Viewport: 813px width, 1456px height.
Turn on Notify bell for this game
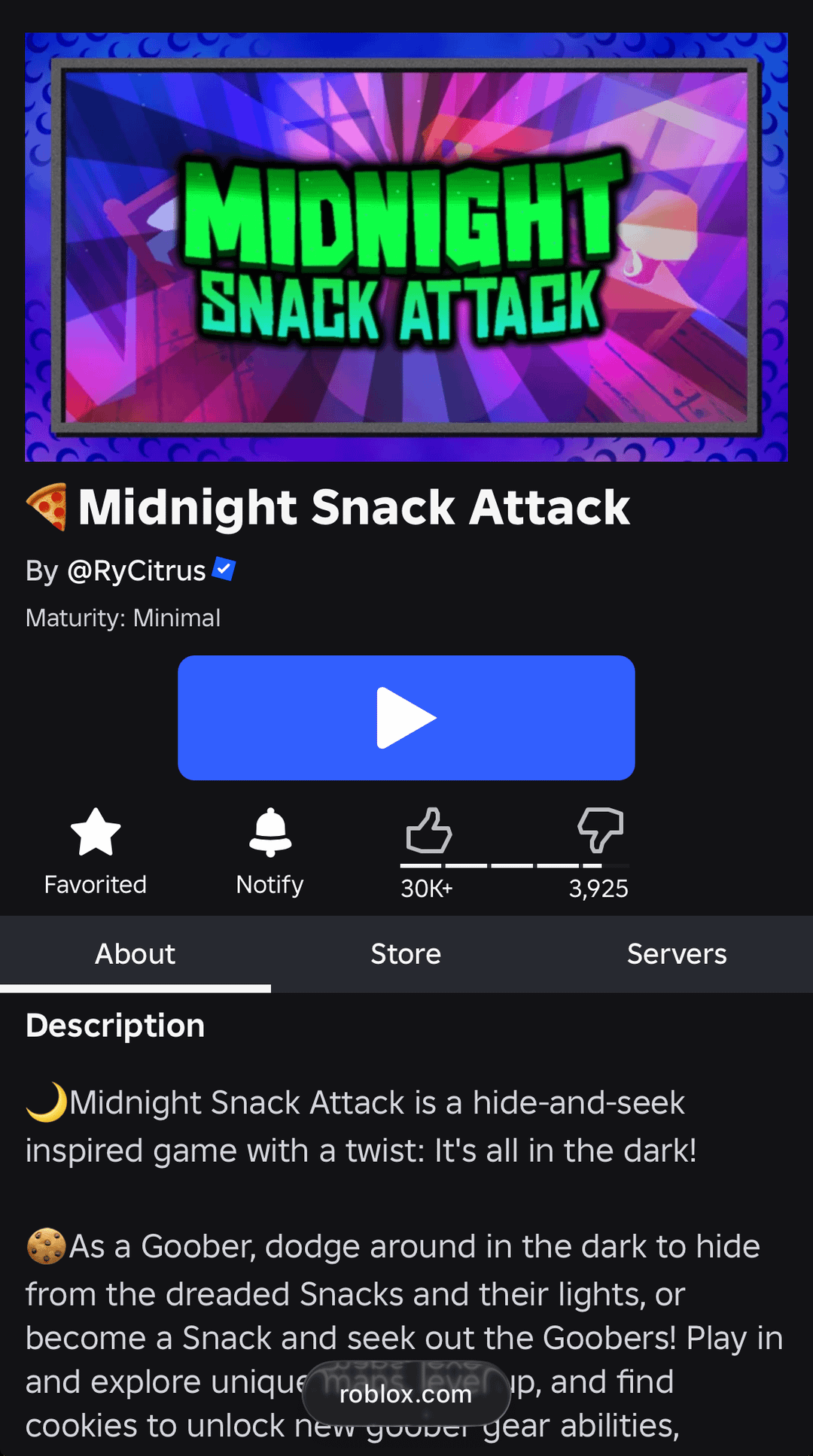tap(270, 833)
